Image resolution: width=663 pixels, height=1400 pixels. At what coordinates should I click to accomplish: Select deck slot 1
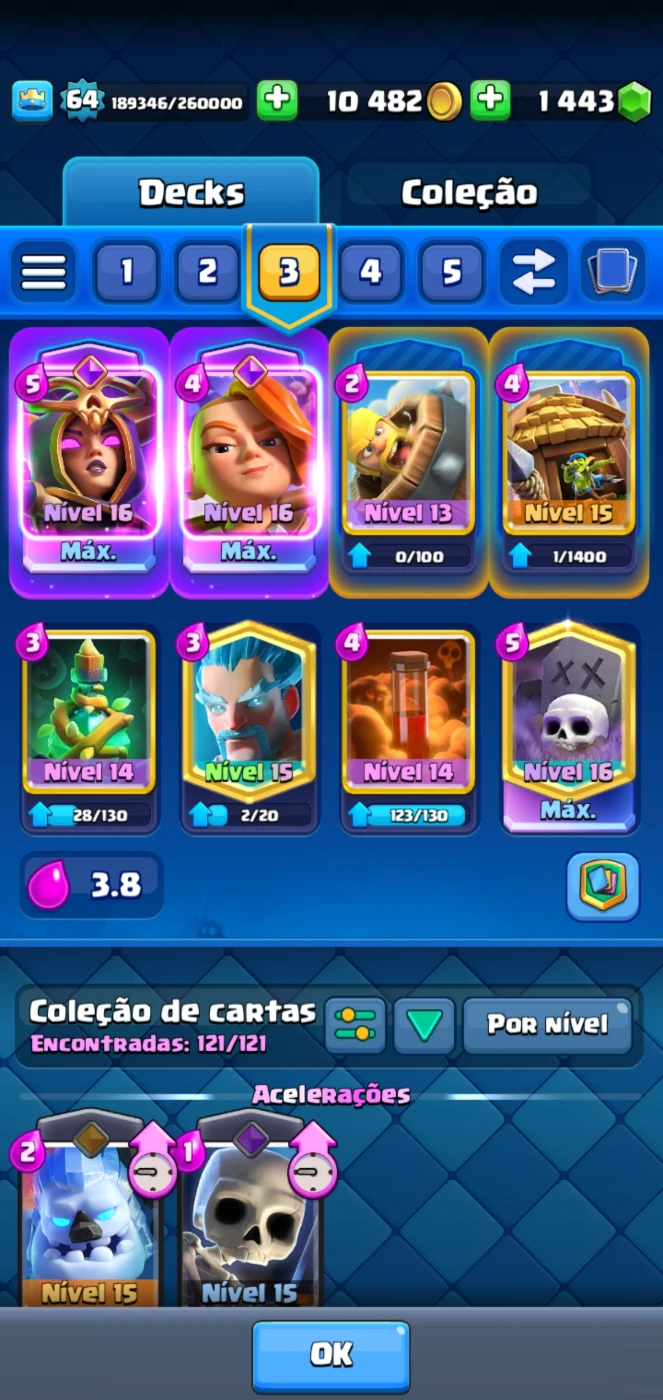[126, 272]
